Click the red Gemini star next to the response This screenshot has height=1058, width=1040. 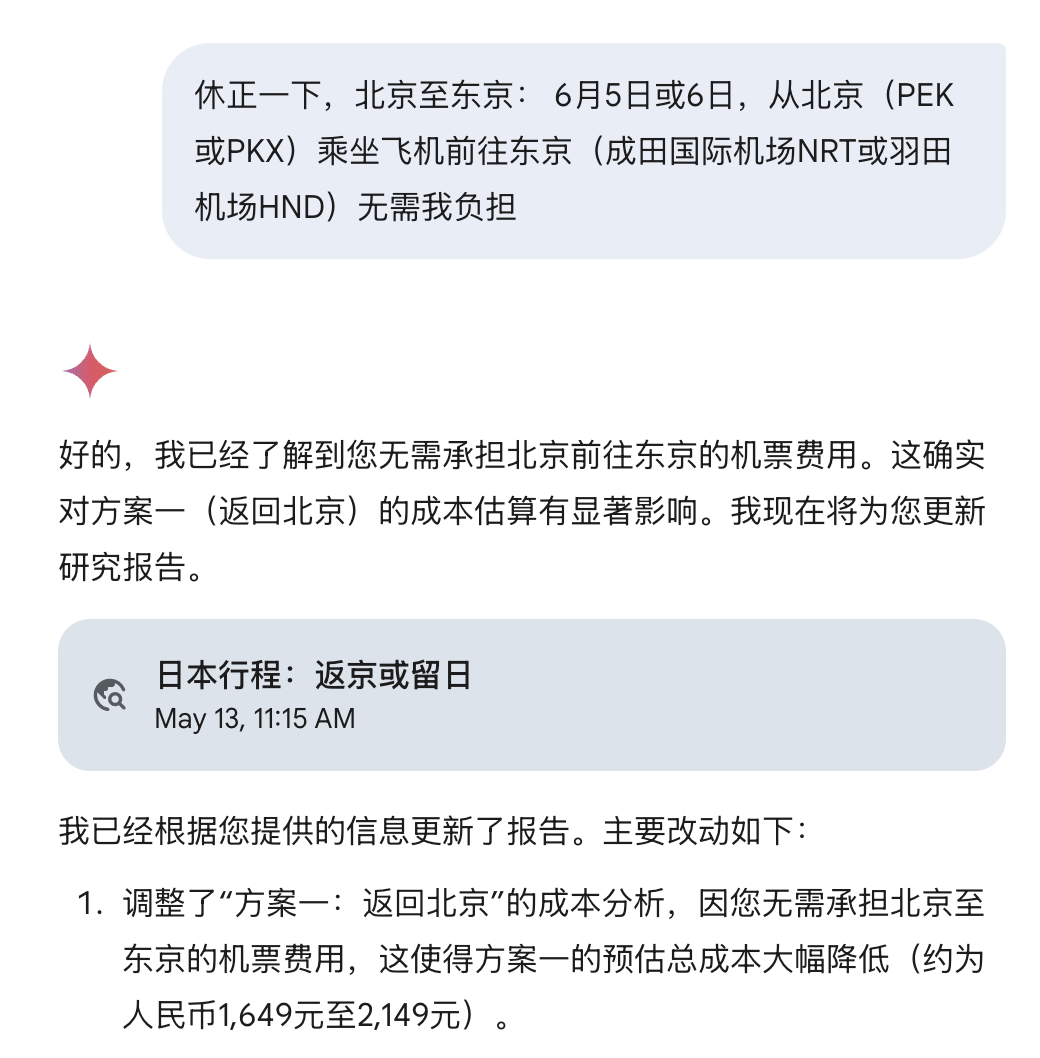88,372
